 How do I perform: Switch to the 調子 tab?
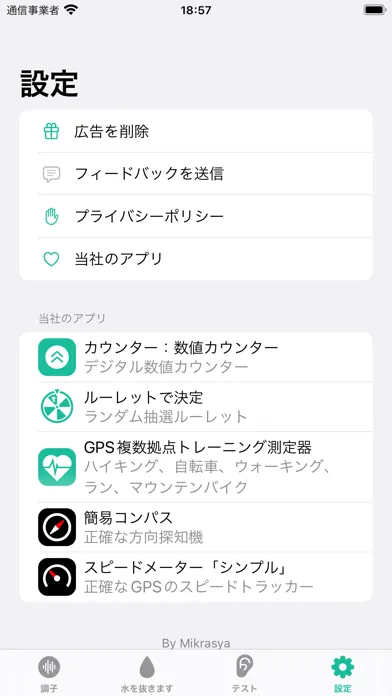coord(49,673)
